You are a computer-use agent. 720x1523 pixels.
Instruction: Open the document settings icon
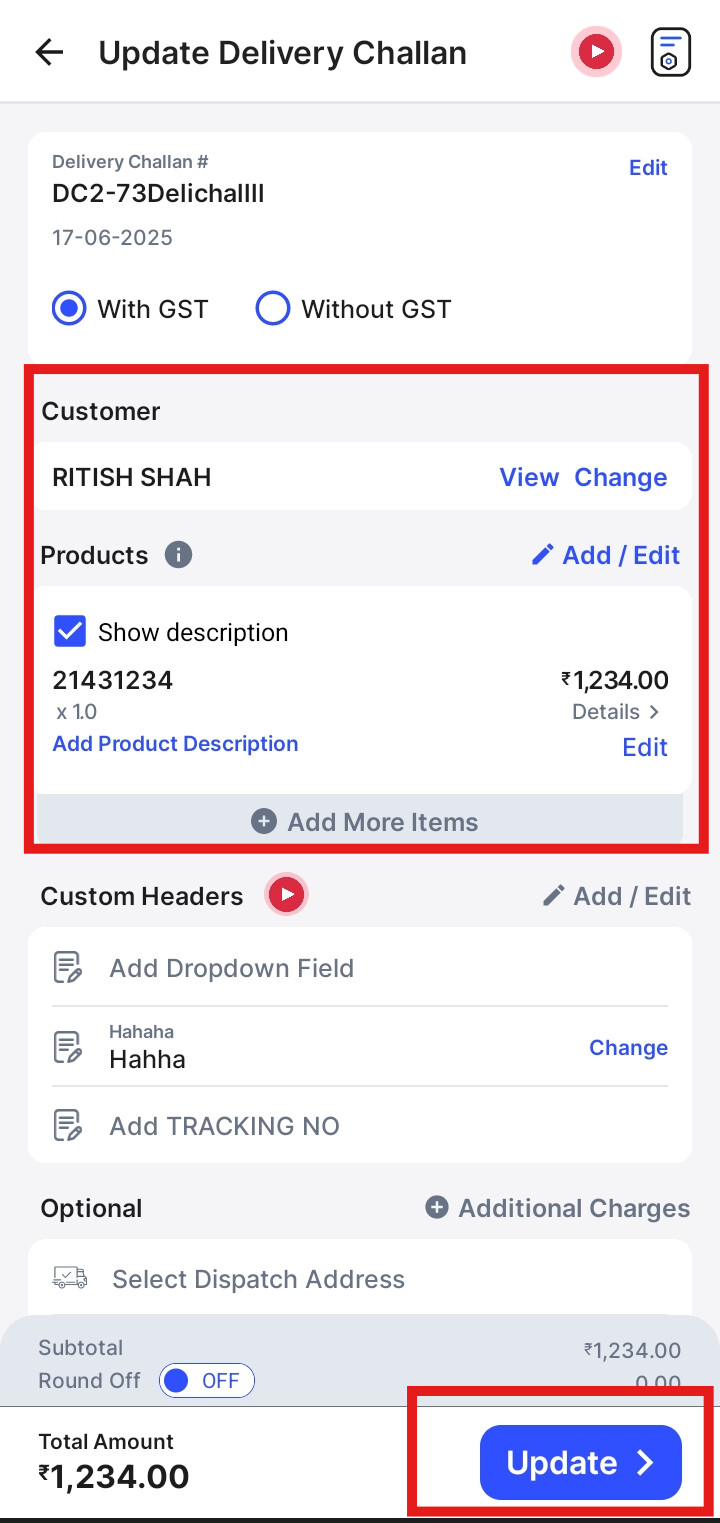click(x=670, y=52)
